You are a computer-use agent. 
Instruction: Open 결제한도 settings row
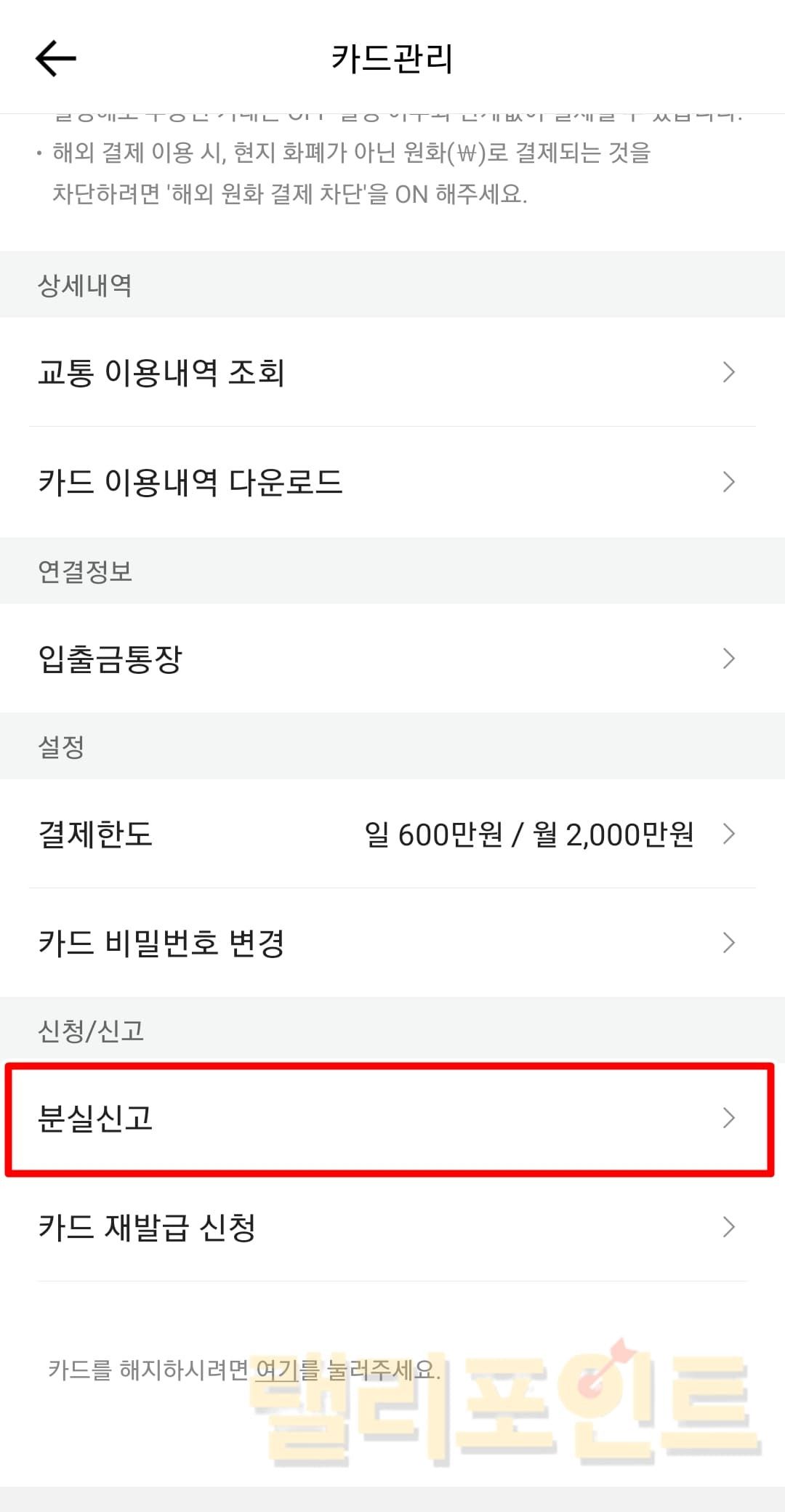pyautogui.click(x=392, y=834)
